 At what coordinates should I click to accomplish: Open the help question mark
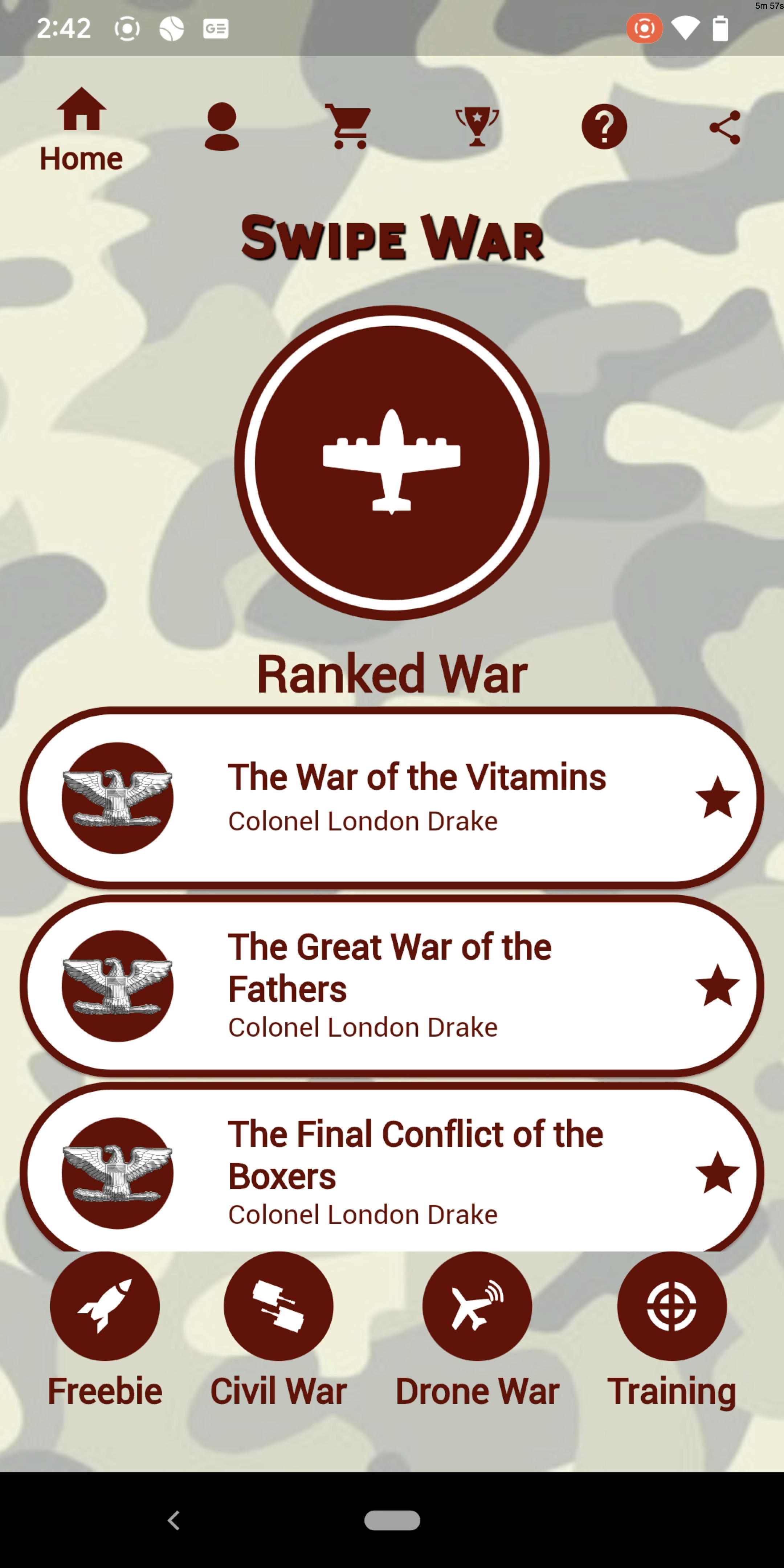(604, 127)
